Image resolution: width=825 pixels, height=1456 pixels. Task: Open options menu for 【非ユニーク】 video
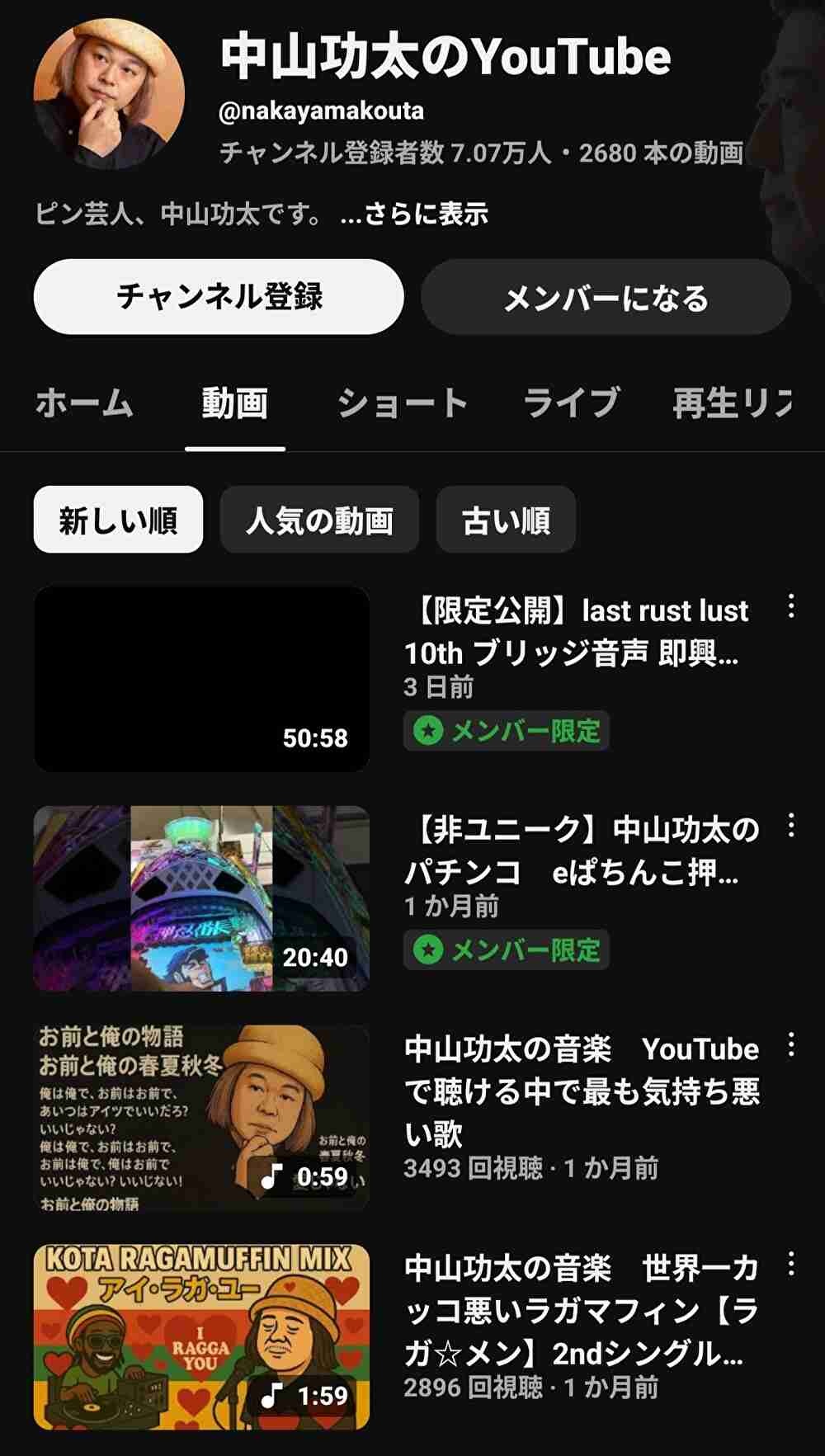[x=791, y=826]
